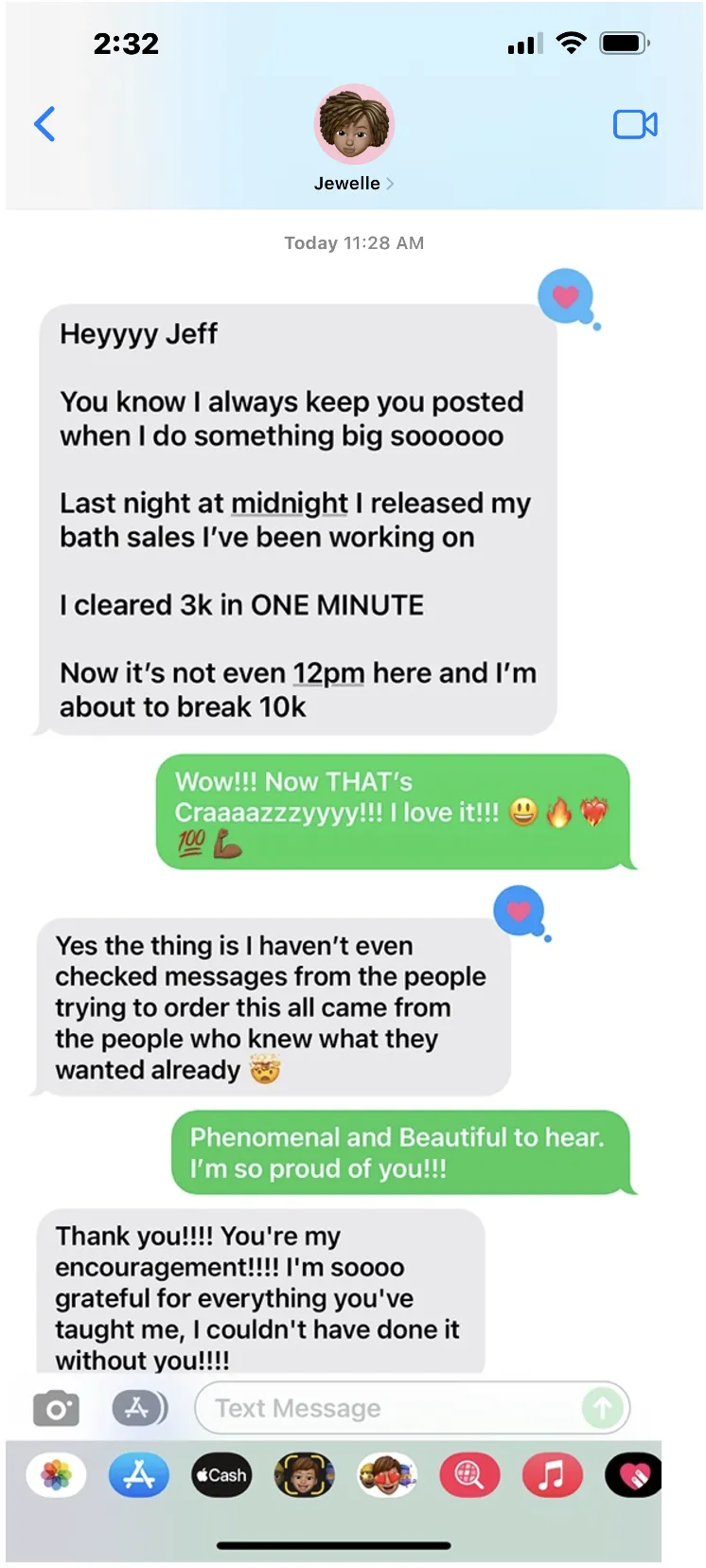Open the Music app in the strip
The height and width of the screenshot is (1568, 706).
click(552, 1475)
